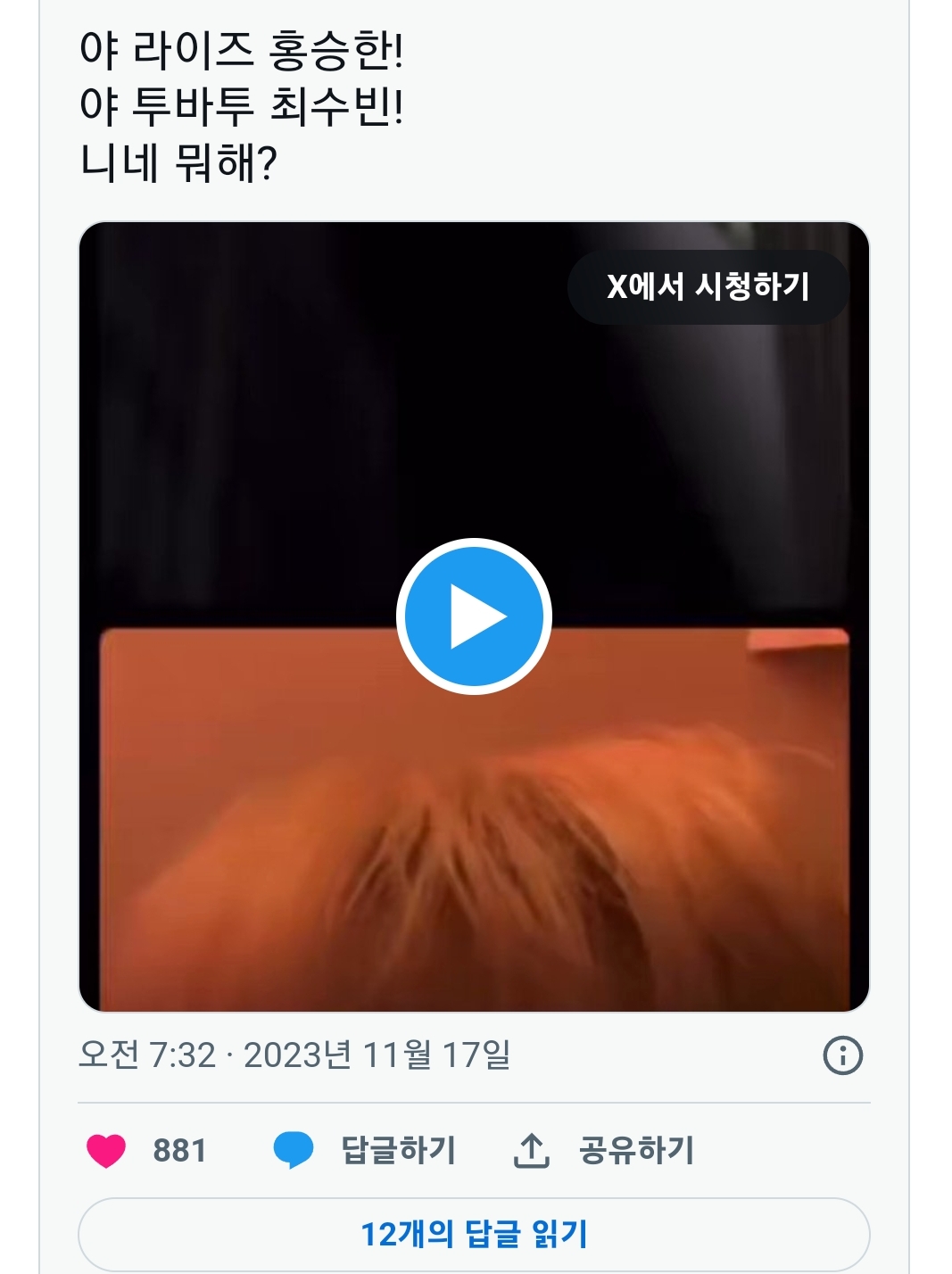Tap 답글하기 to reply

[x=366, y=1150]
